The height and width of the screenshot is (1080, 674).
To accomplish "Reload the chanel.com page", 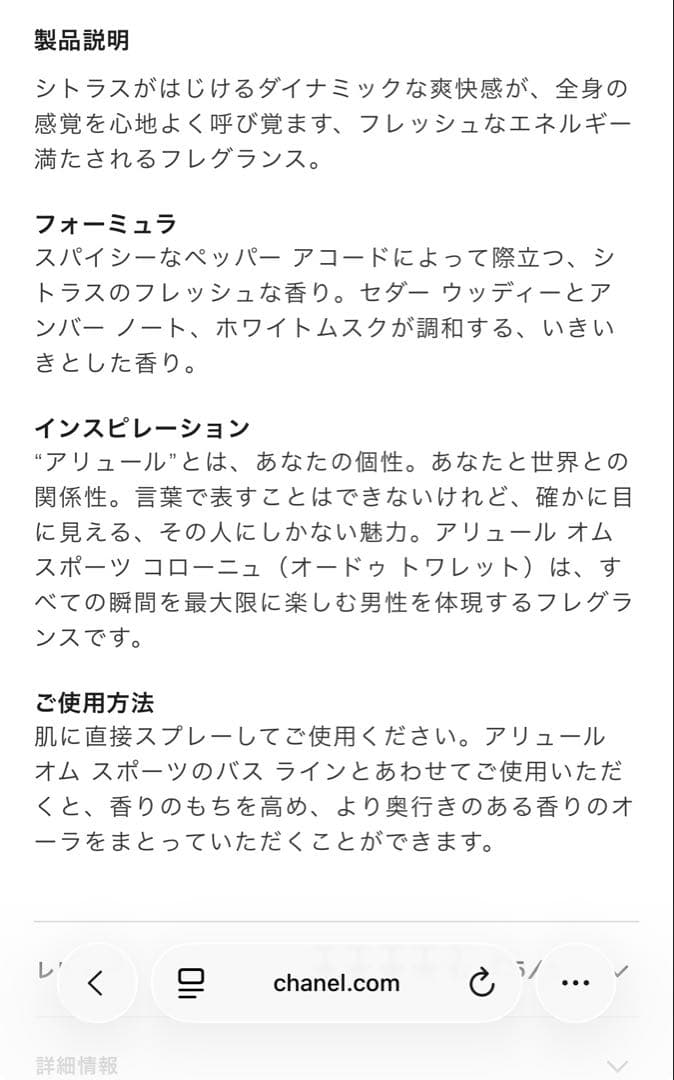I will point(481,983).
